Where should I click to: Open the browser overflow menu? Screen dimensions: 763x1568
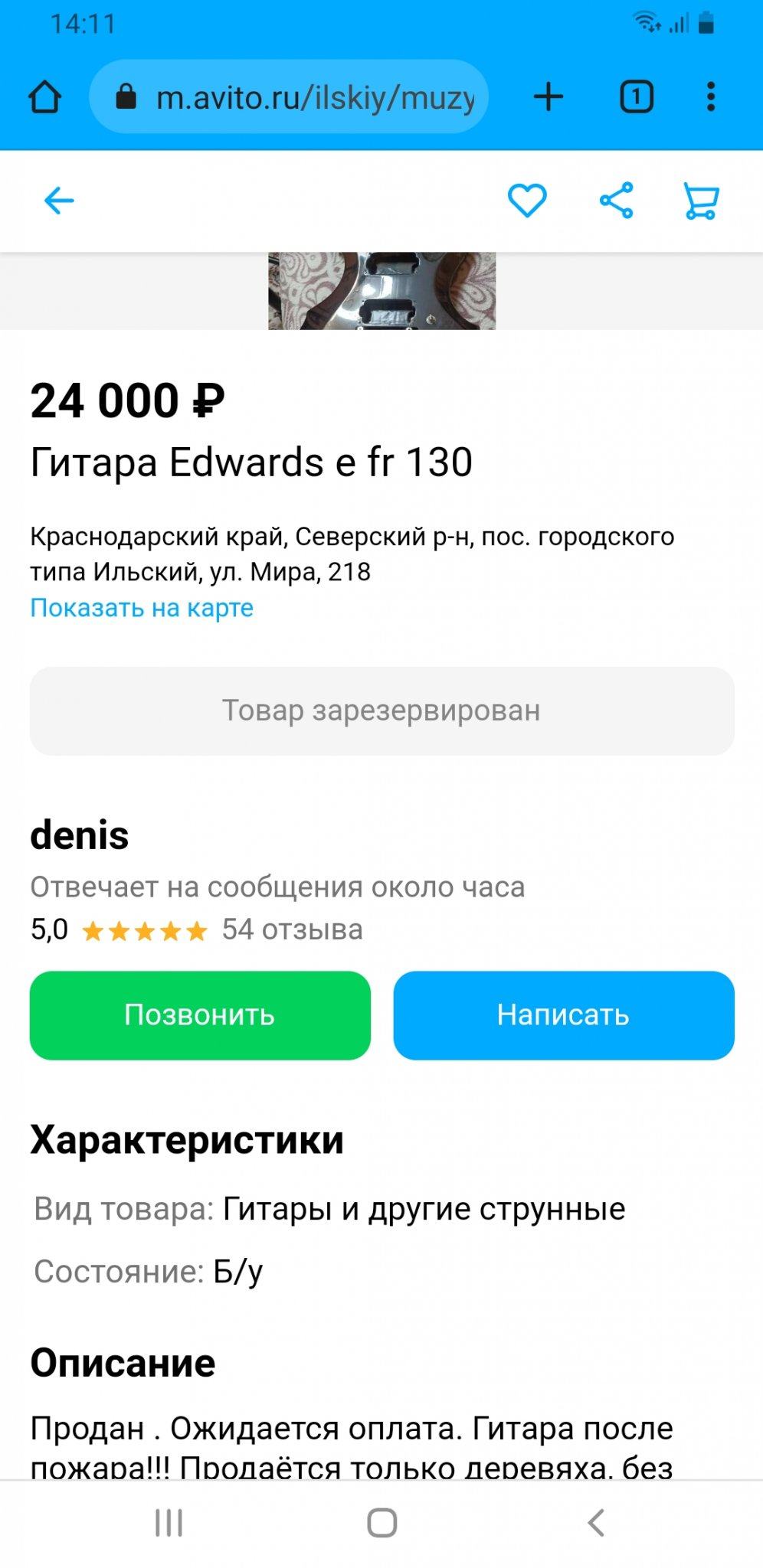point(711,97)
